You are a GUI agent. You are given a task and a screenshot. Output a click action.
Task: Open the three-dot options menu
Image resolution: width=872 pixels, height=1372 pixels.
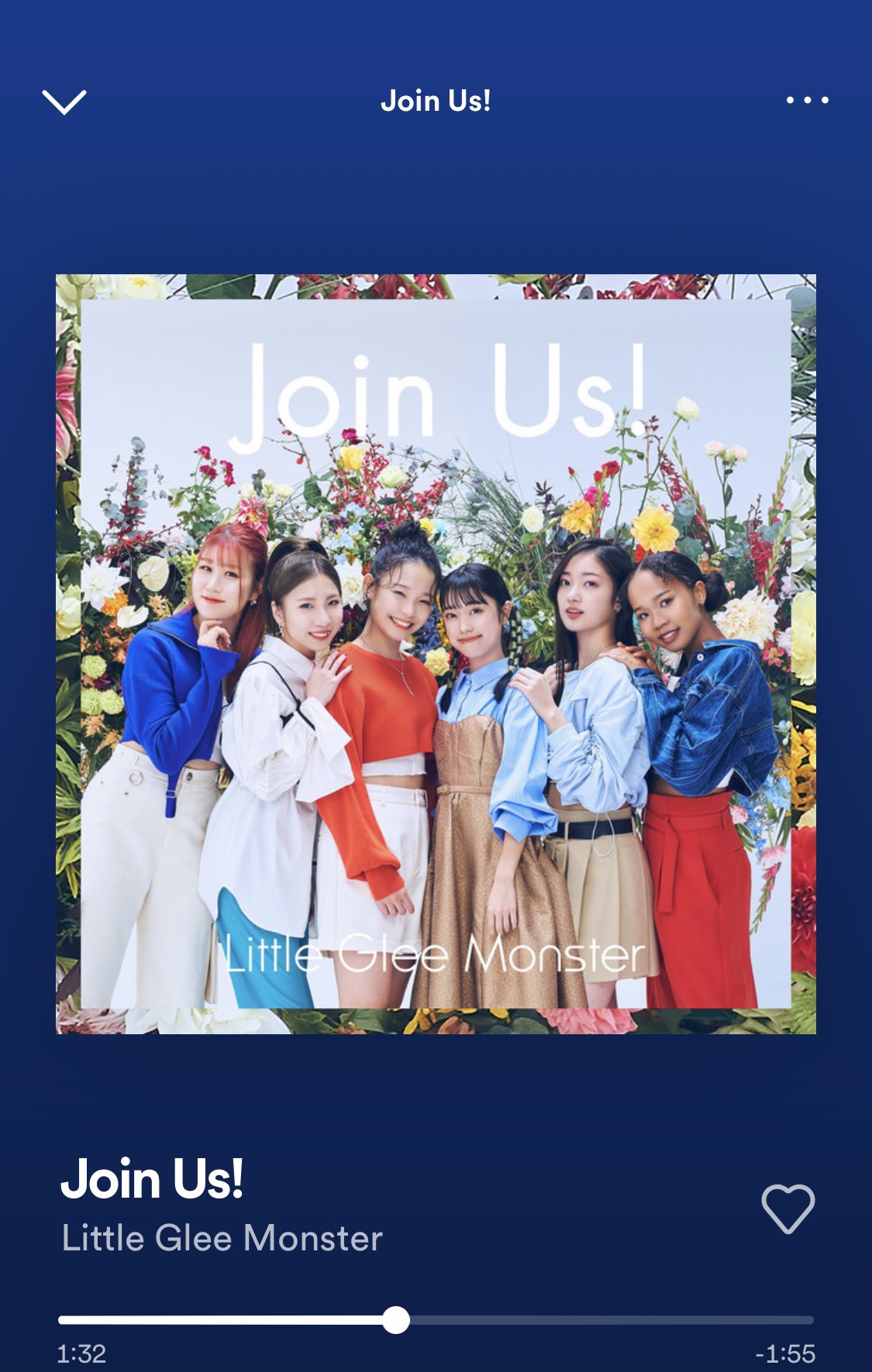[807, 100]
